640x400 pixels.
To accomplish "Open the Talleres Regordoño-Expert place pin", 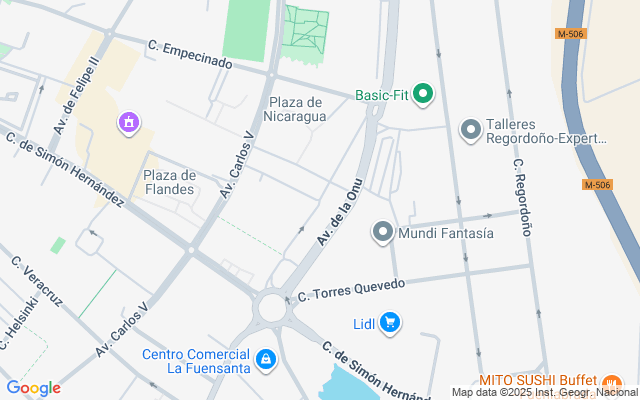I will (x=470, y=130).
